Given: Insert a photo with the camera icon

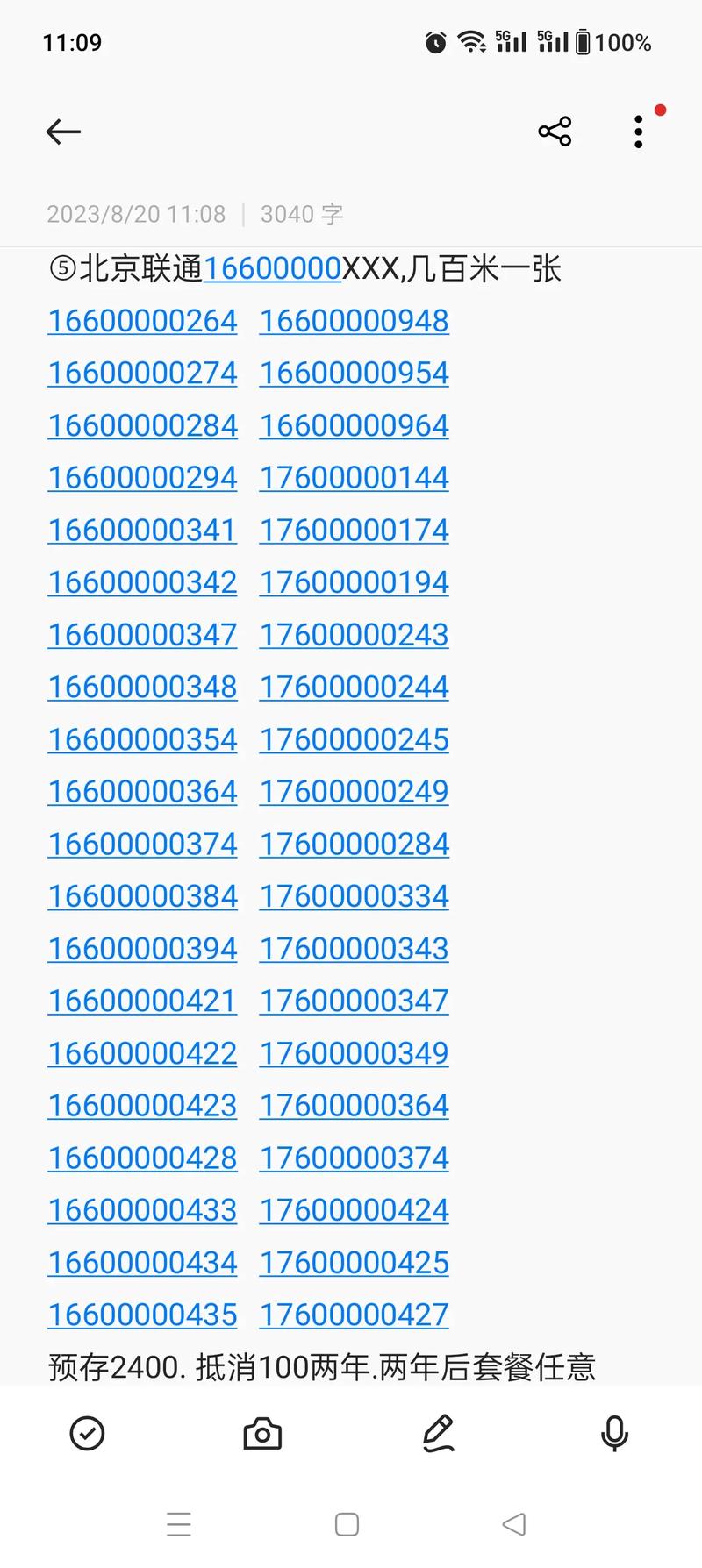Looking at the screenshot, I should 262,1434.
